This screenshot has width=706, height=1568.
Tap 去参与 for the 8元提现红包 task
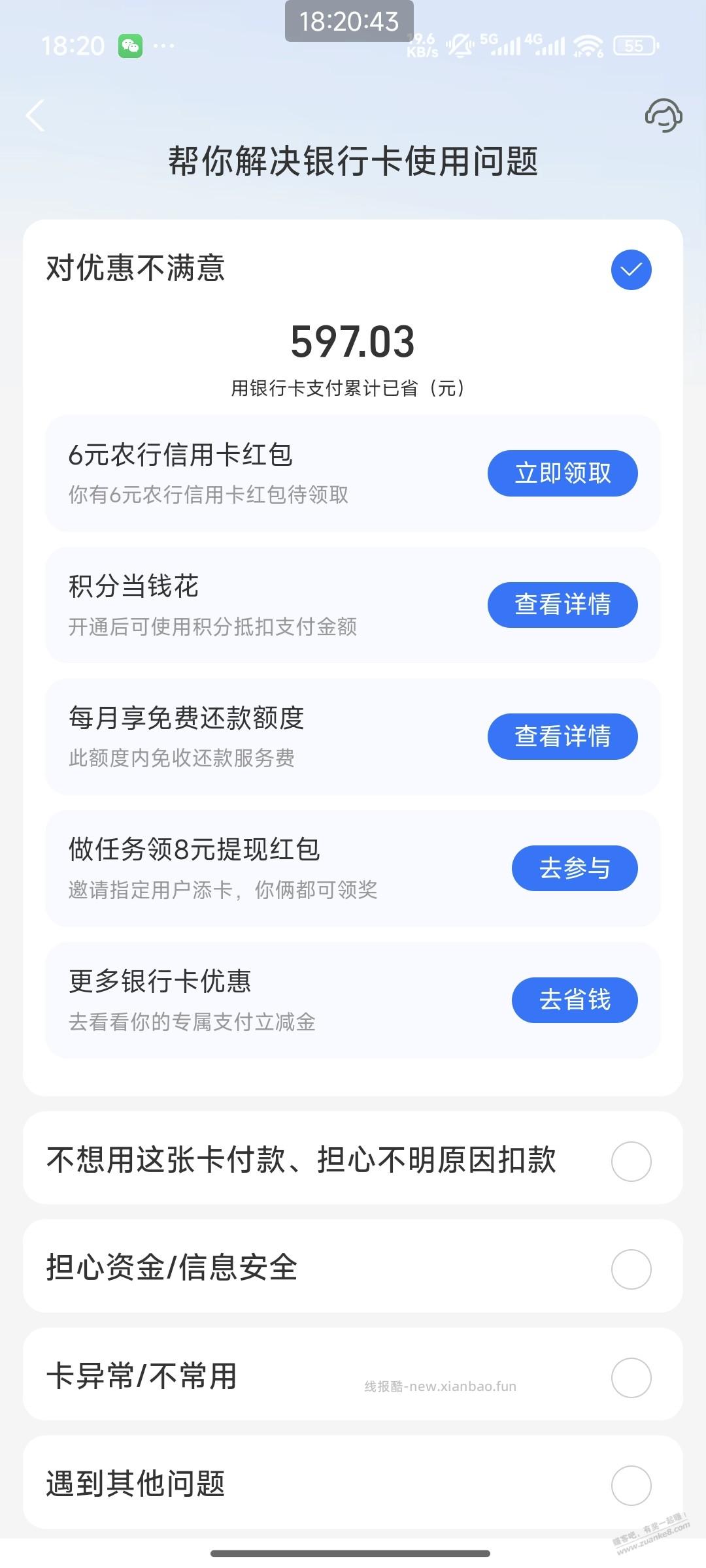(574, 868)
